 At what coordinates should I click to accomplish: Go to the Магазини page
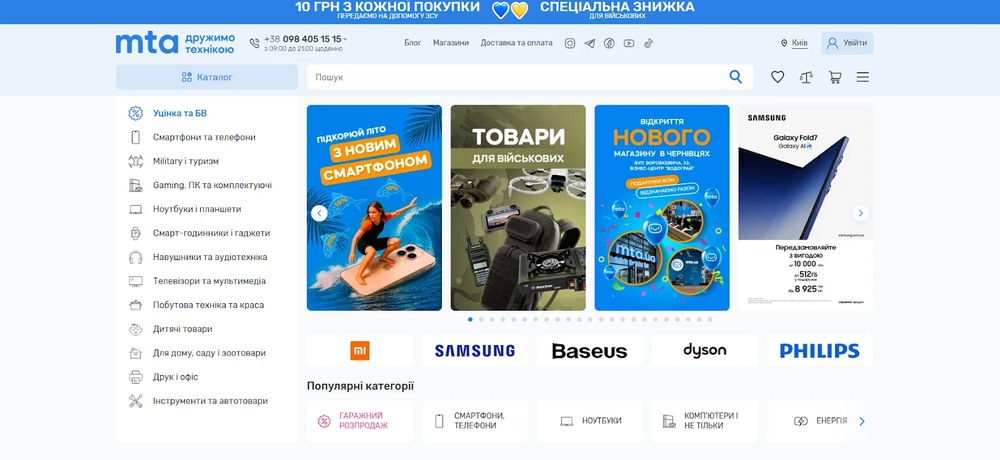click(x=451, y=43)
